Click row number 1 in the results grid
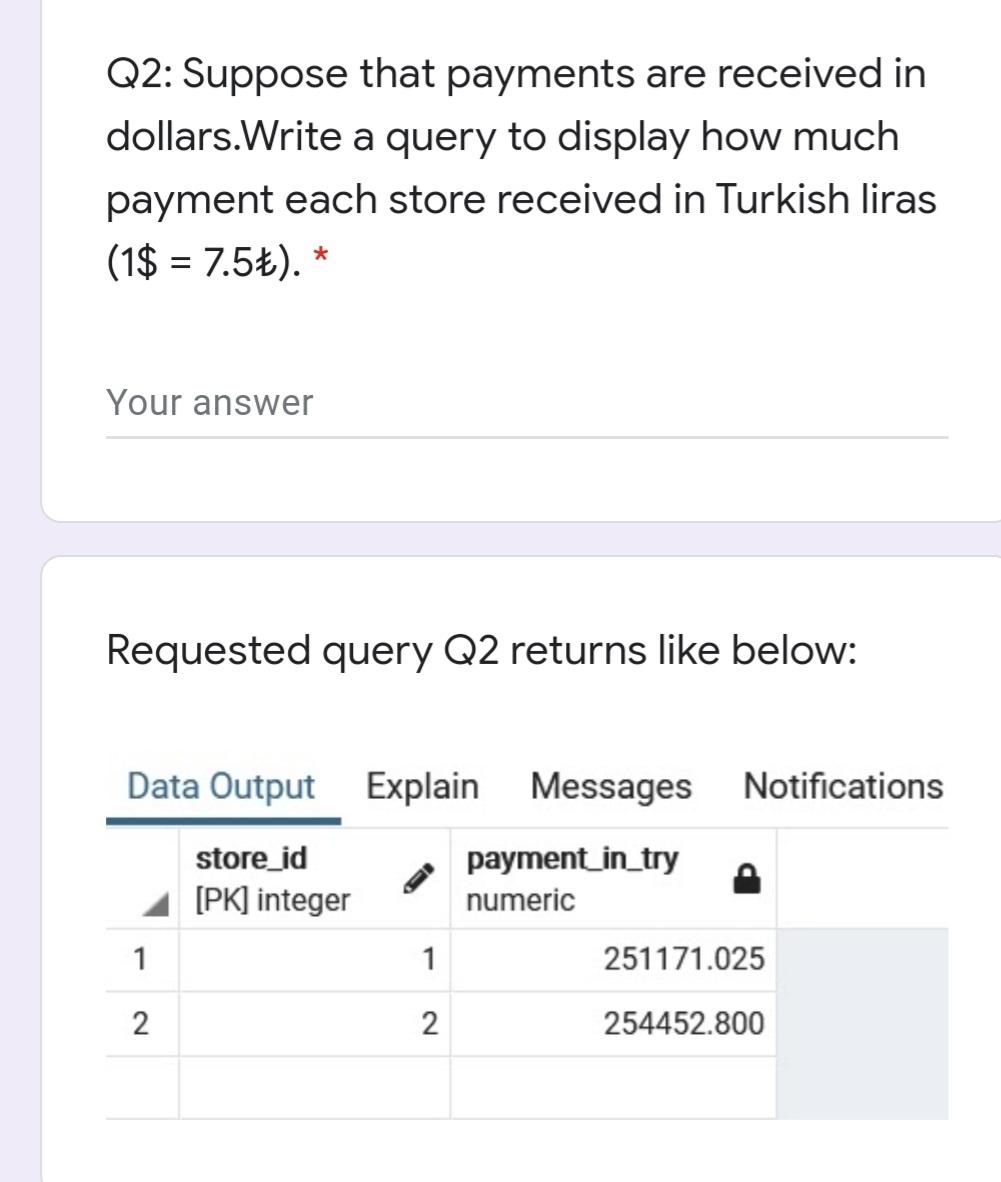This screenshot has height=1182, width=1001. (140, 960)
